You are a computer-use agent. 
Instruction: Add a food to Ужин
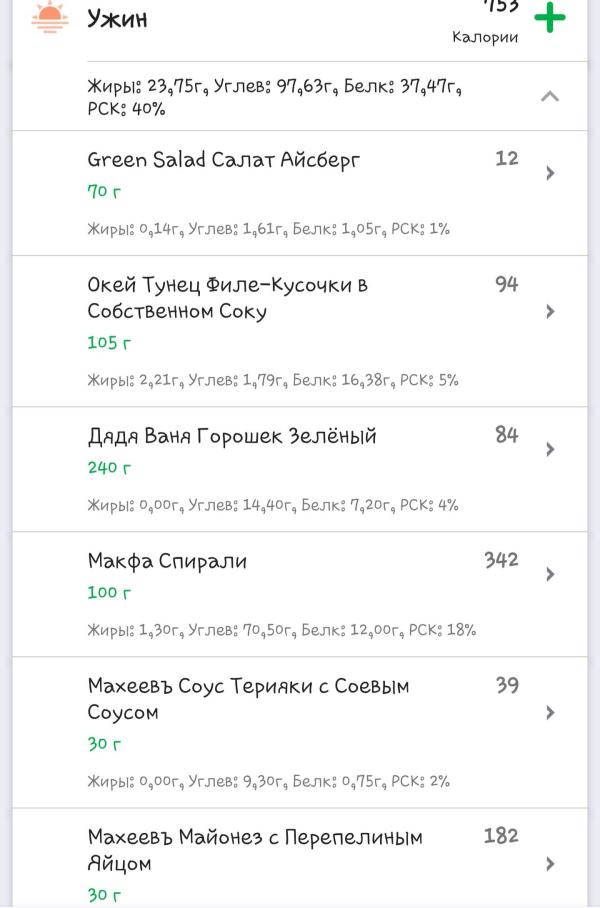coord(550,18)
